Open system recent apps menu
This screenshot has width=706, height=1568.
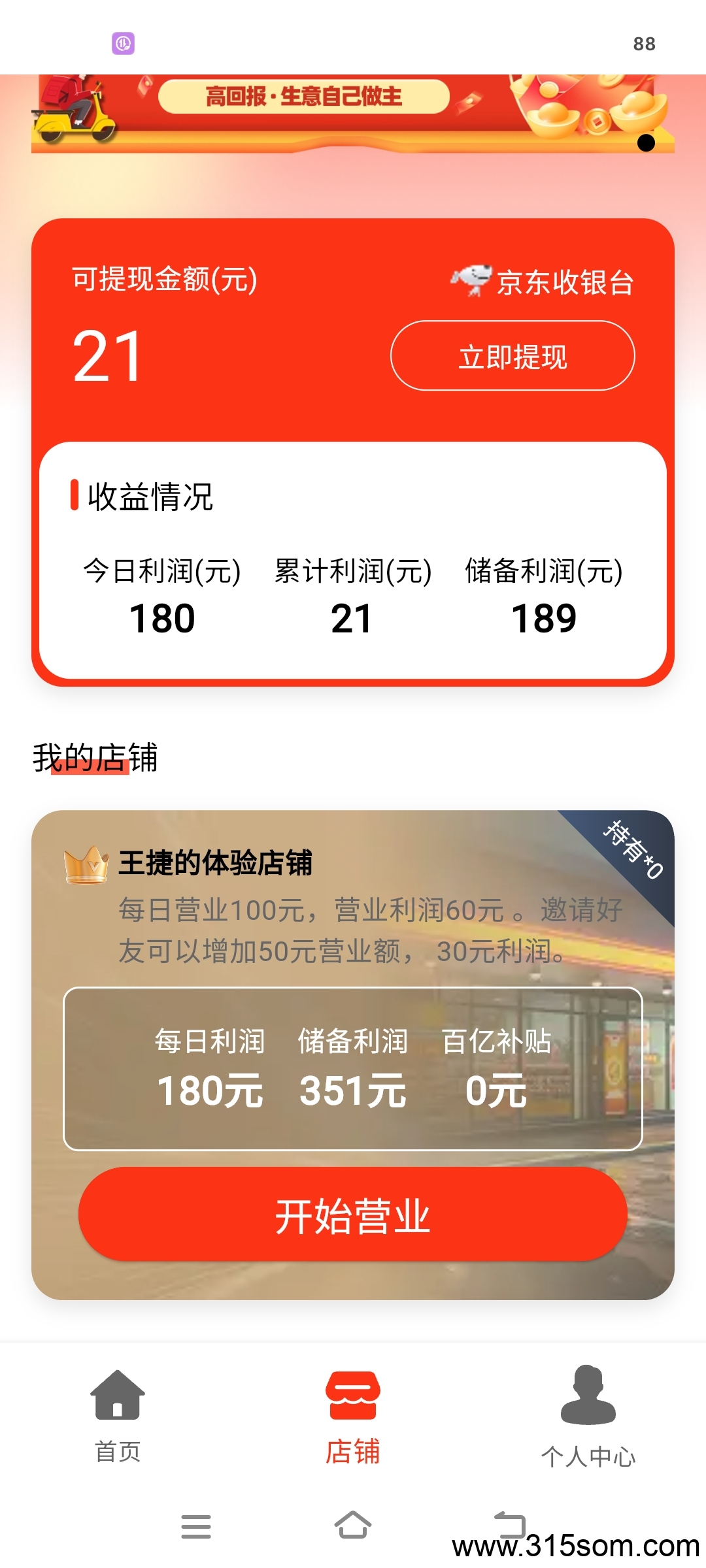(196, 1527)
